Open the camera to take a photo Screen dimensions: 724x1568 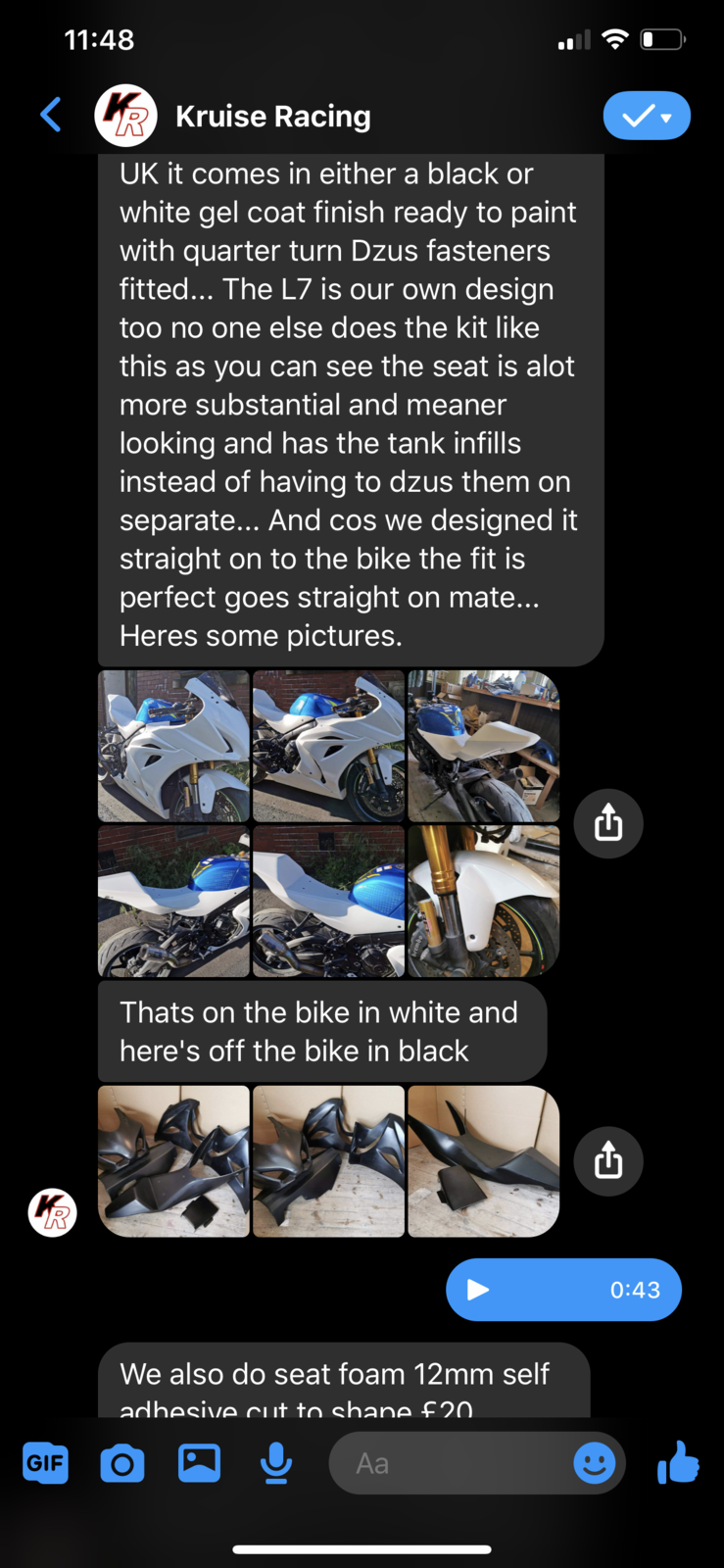point(122,1463)
